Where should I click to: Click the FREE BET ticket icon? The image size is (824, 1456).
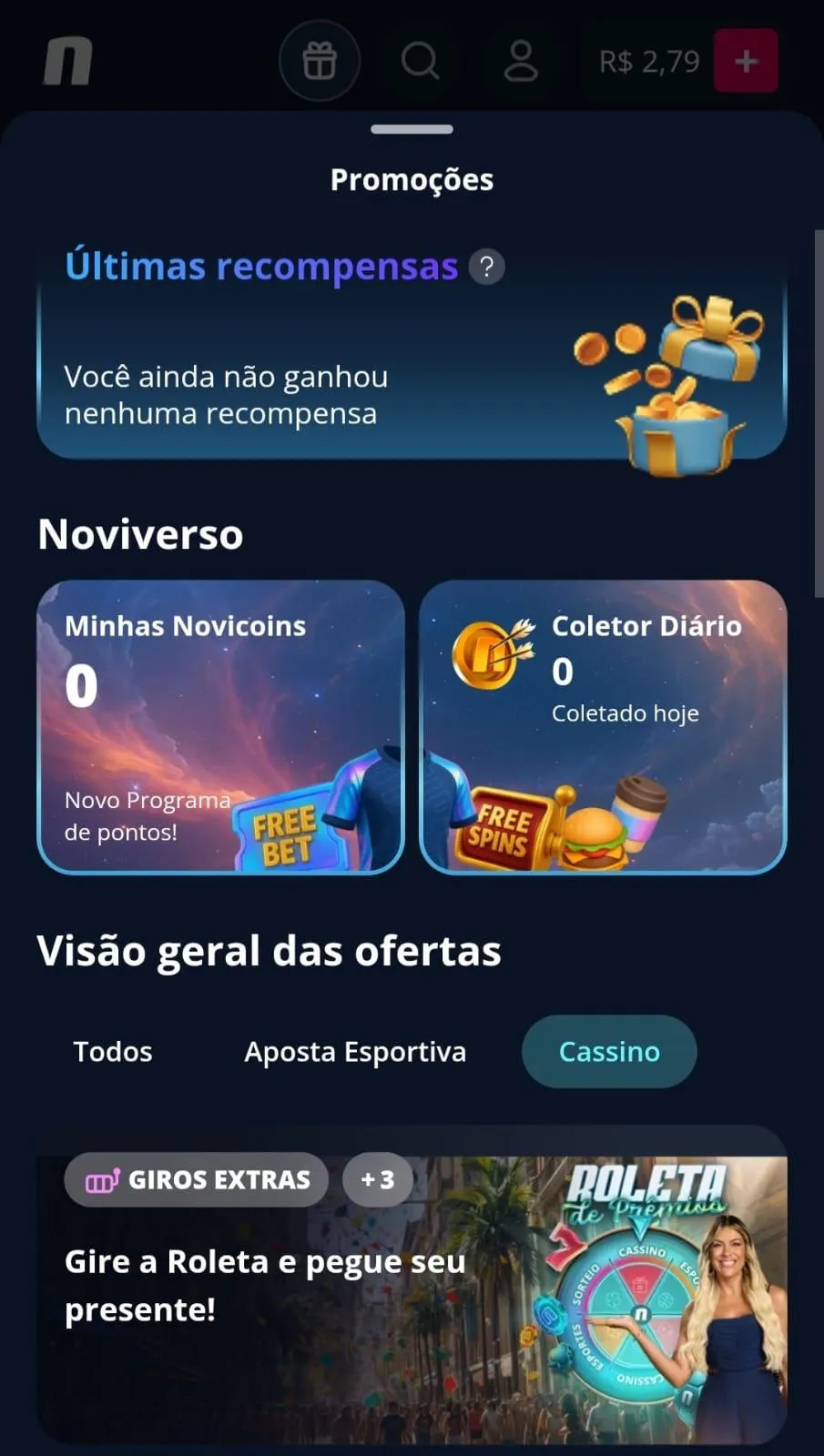tap(285, 831)
